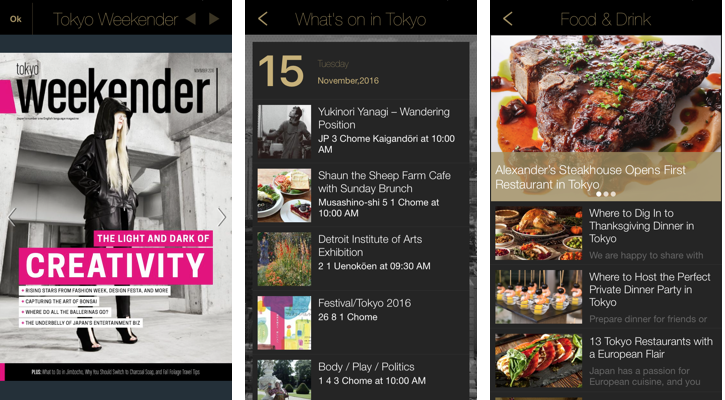Open 13 Tokyo Restaurants with European Flair
Image resolution: width=725 pixels, height=400 pixels.
click(x=606, y=359)
